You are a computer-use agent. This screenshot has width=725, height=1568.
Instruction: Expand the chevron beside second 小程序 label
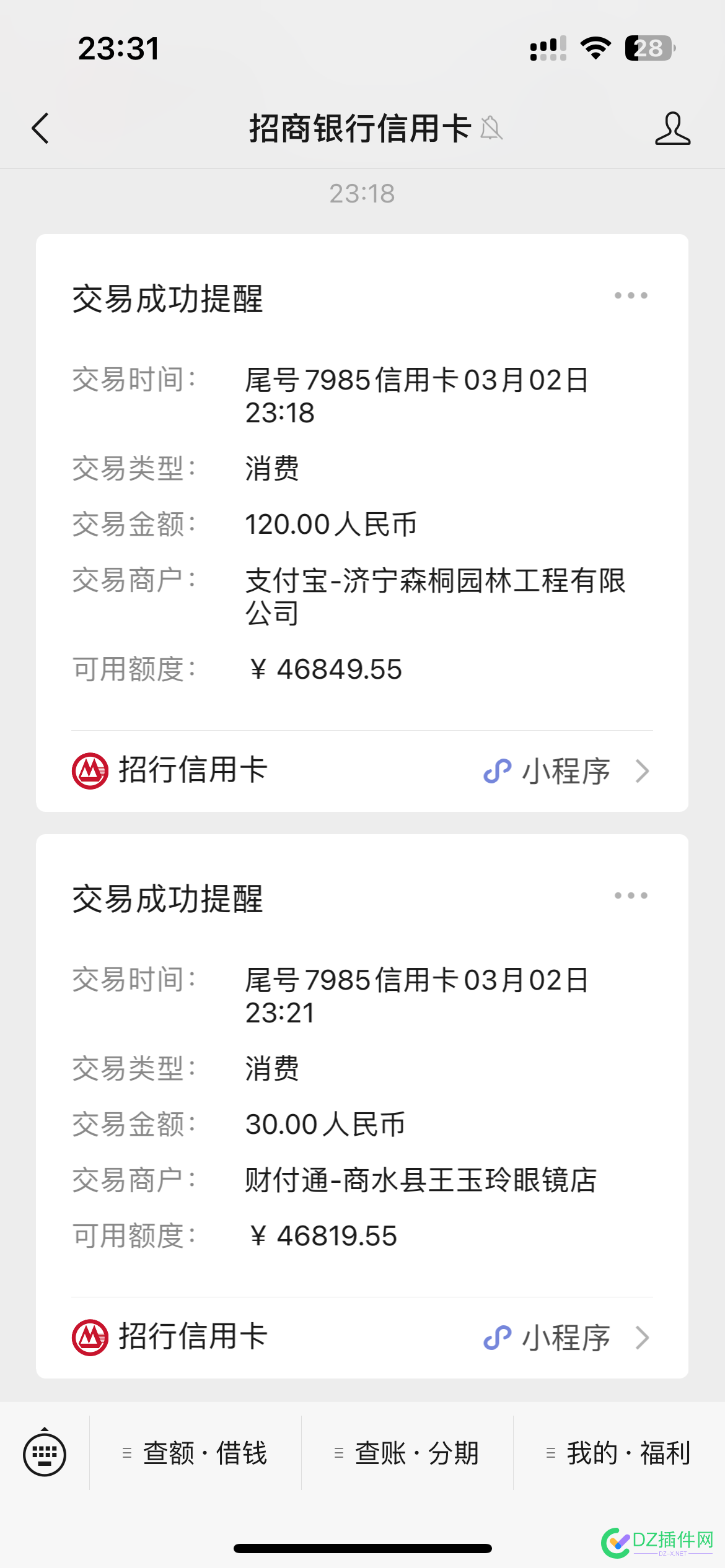tap(642, 1338)
